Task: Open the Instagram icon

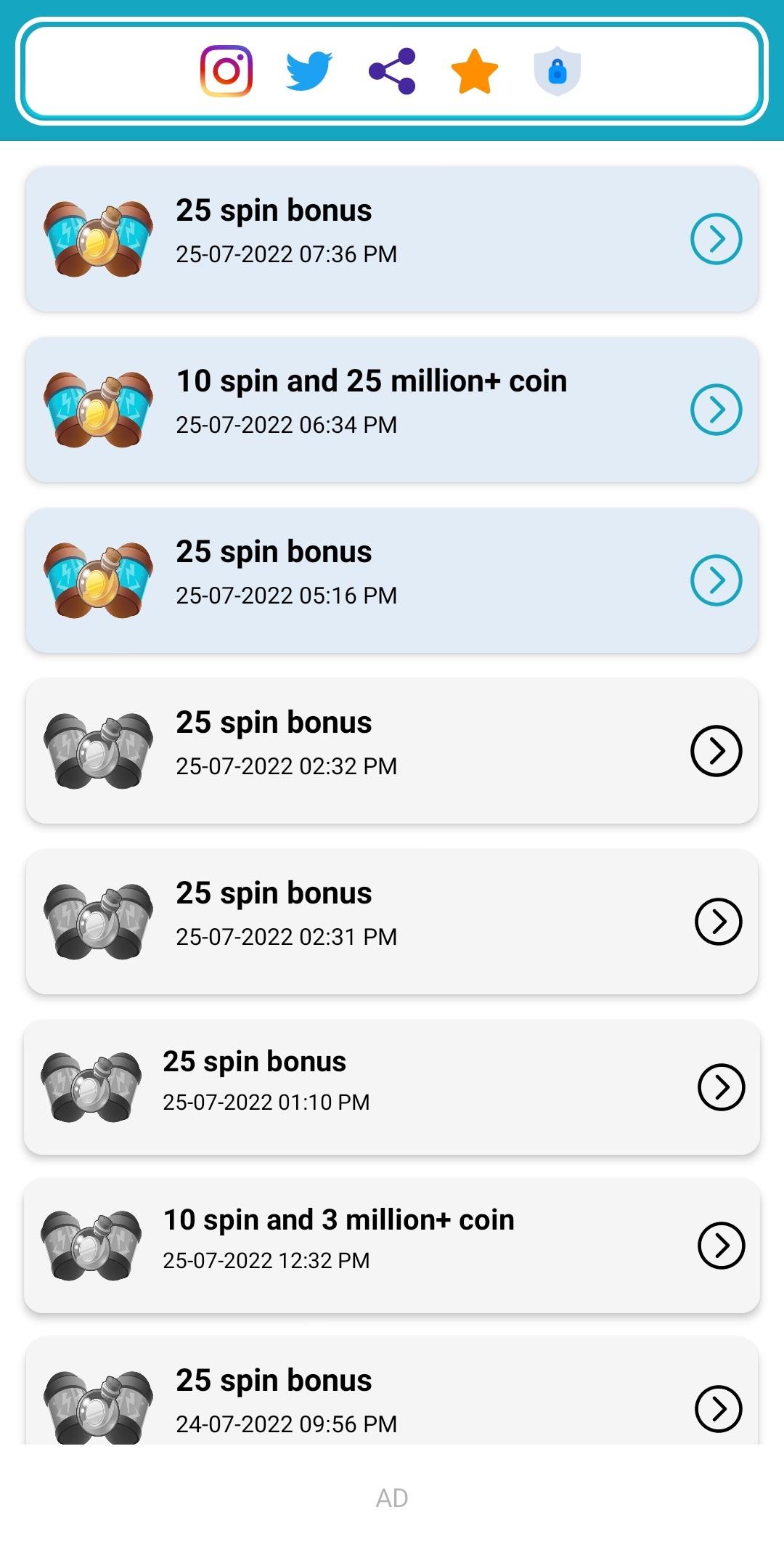Action: pyautogui.click(x=226, y=71)
